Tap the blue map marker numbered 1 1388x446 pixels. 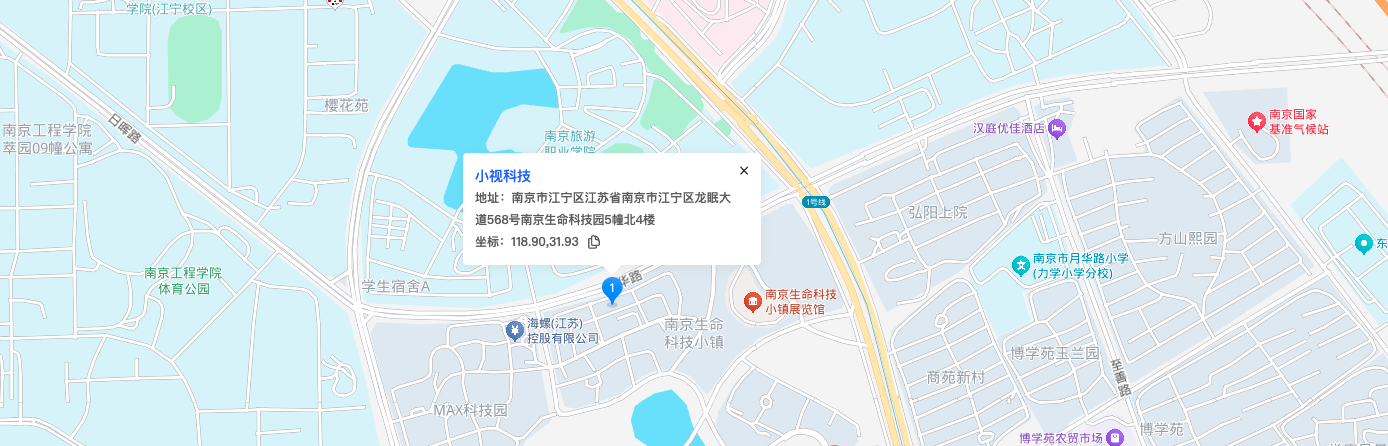(x=612, y=290)
